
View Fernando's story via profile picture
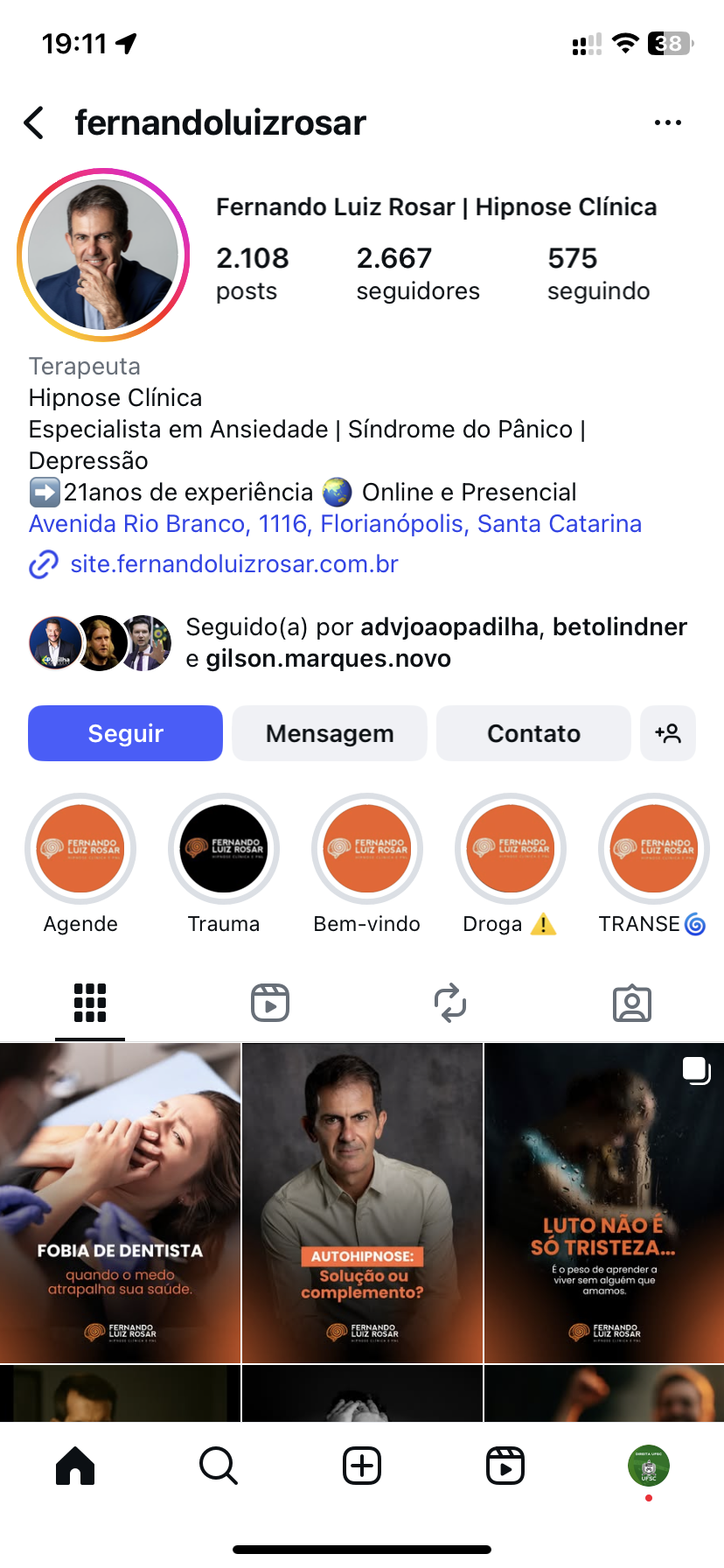click(103, 255)
